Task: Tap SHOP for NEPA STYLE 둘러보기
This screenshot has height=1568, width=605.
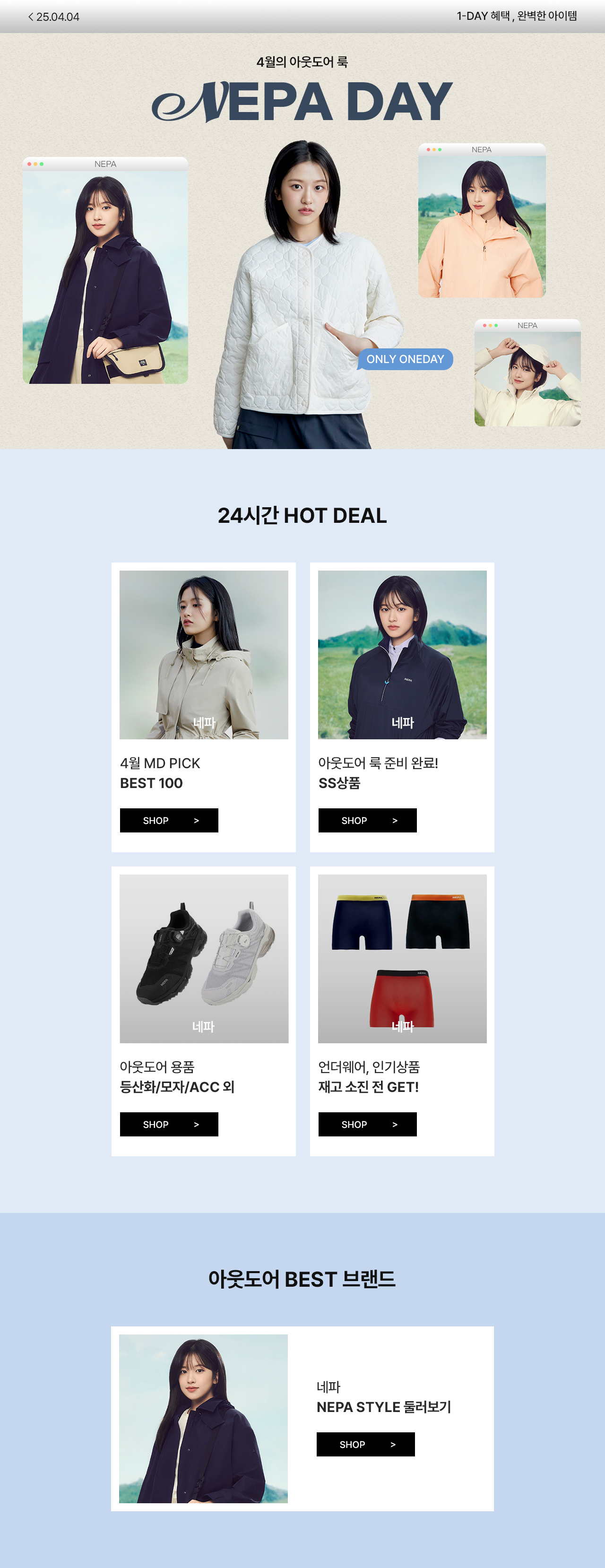Action: [x=365, y=1444]
